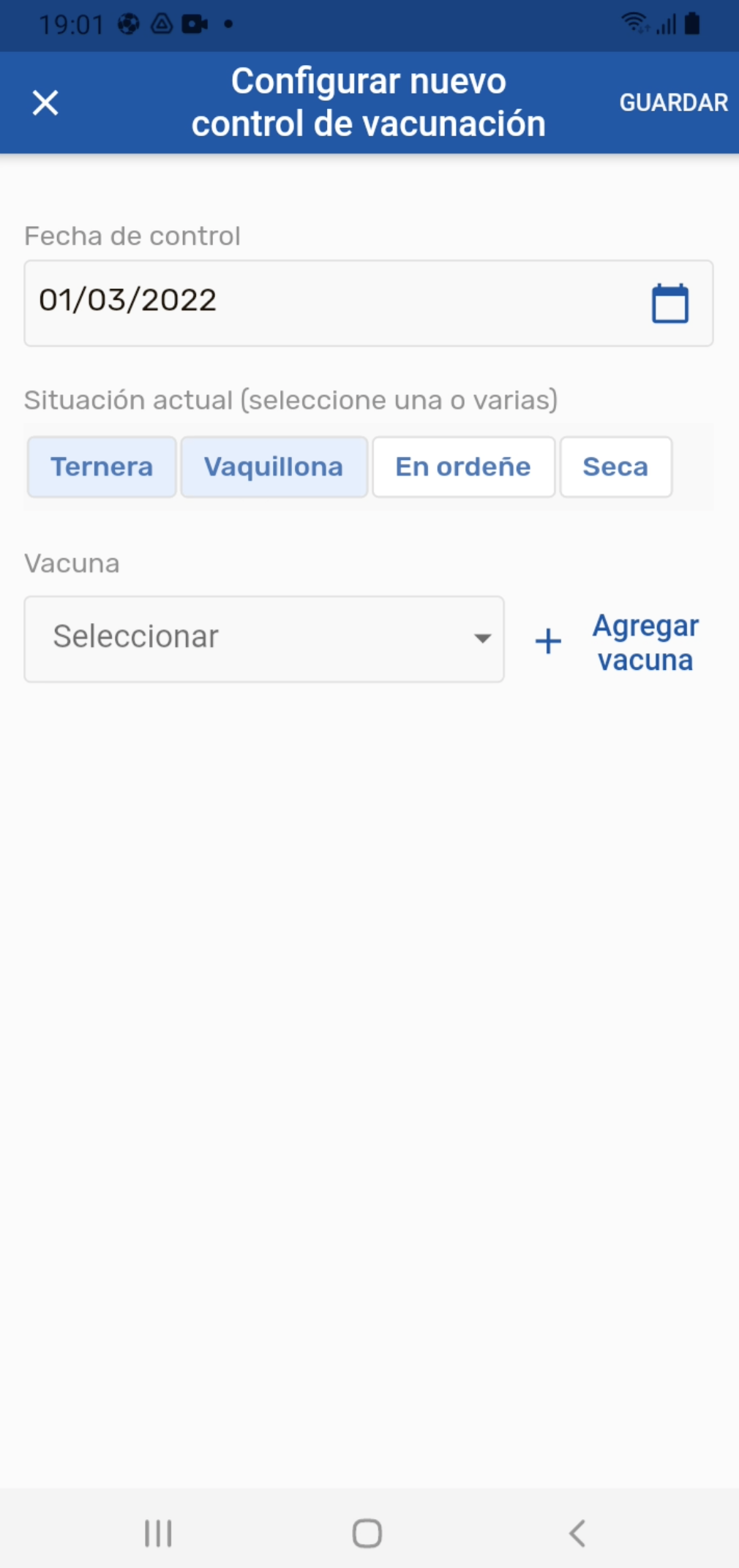Deselect the Vaquillona chip
Viewport: 739px width, 1568px height.
click(274, 467)
